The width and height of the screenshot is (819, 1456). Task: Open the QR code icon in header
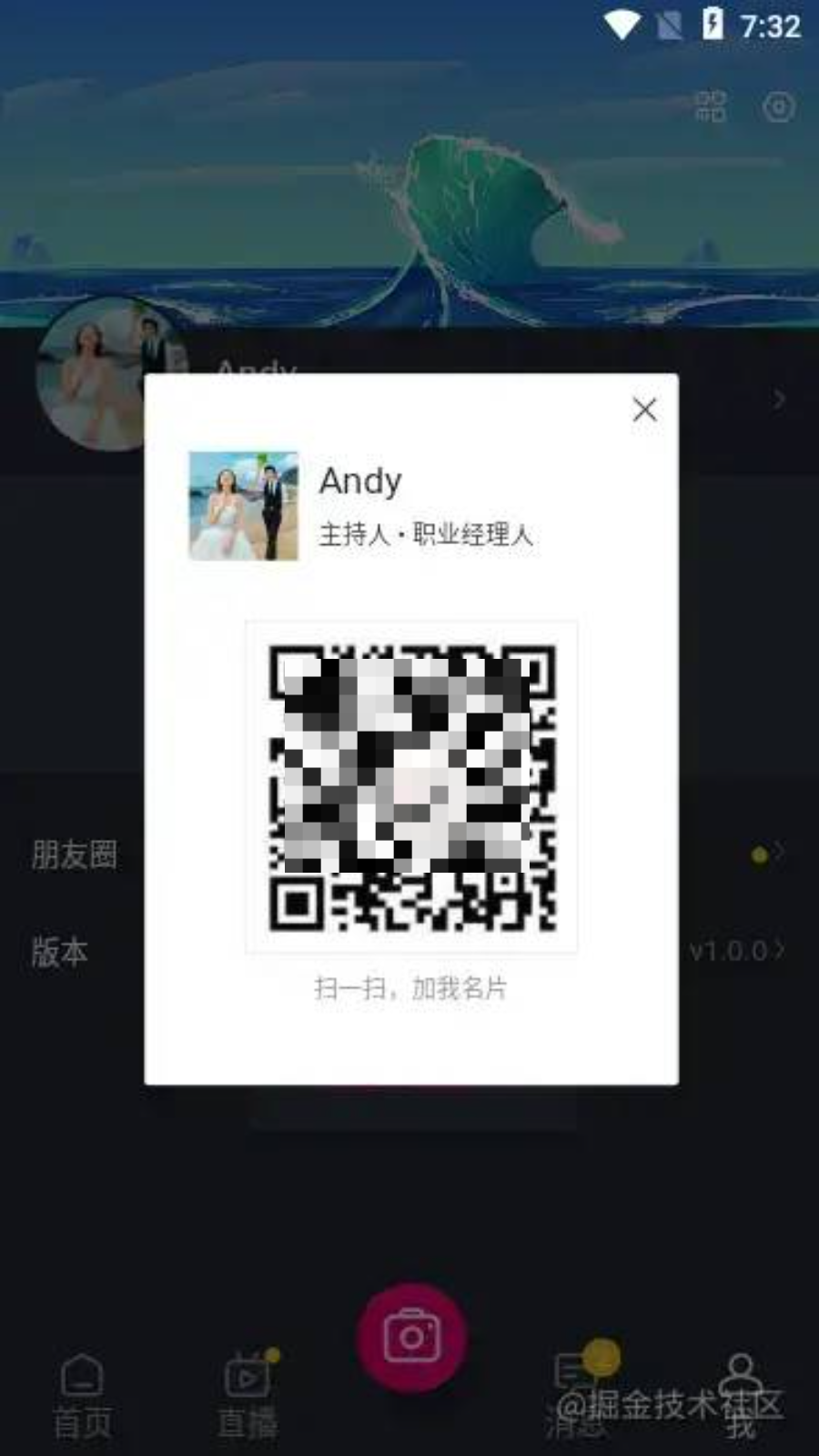(x=710, y=106)
